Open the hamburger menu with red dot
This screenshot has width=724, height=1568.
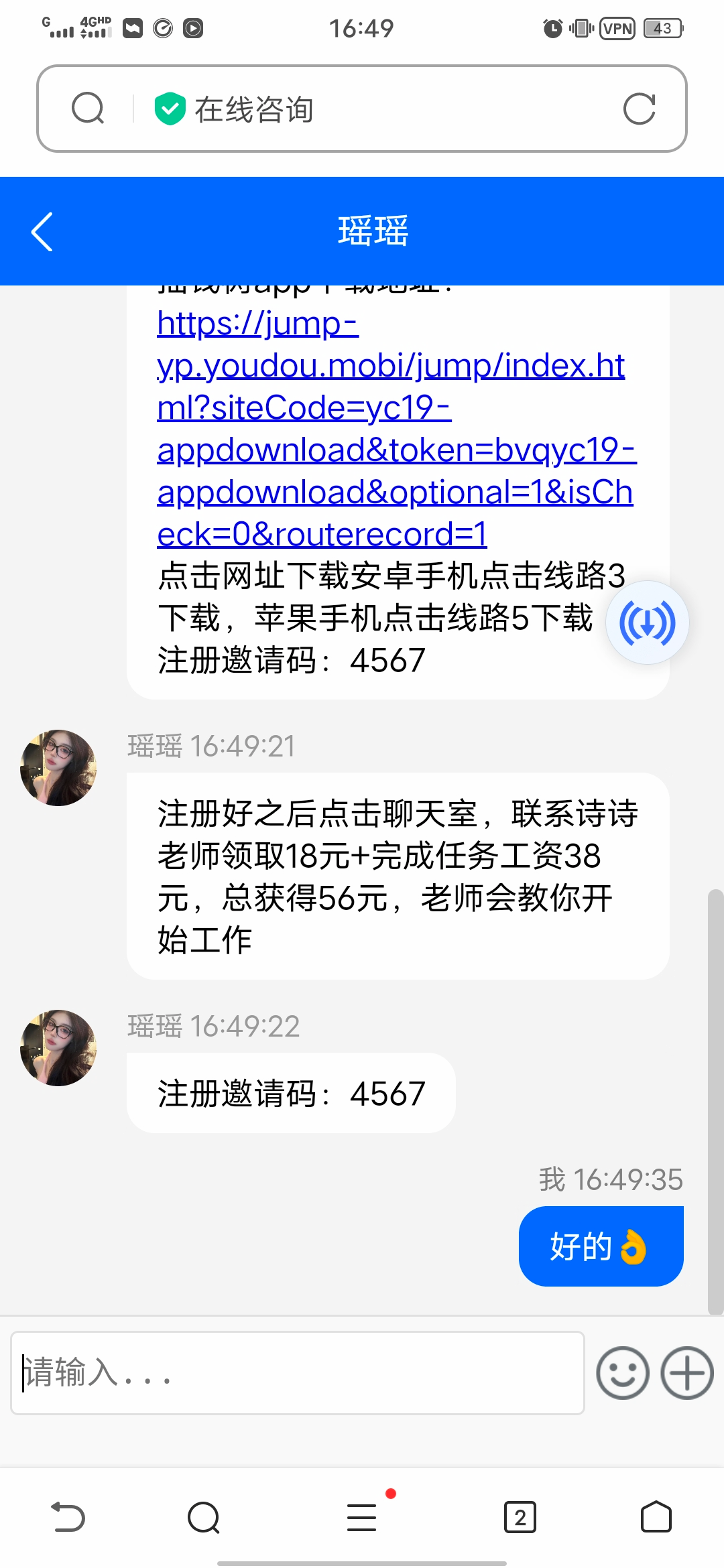click(x=361, y=1518)
